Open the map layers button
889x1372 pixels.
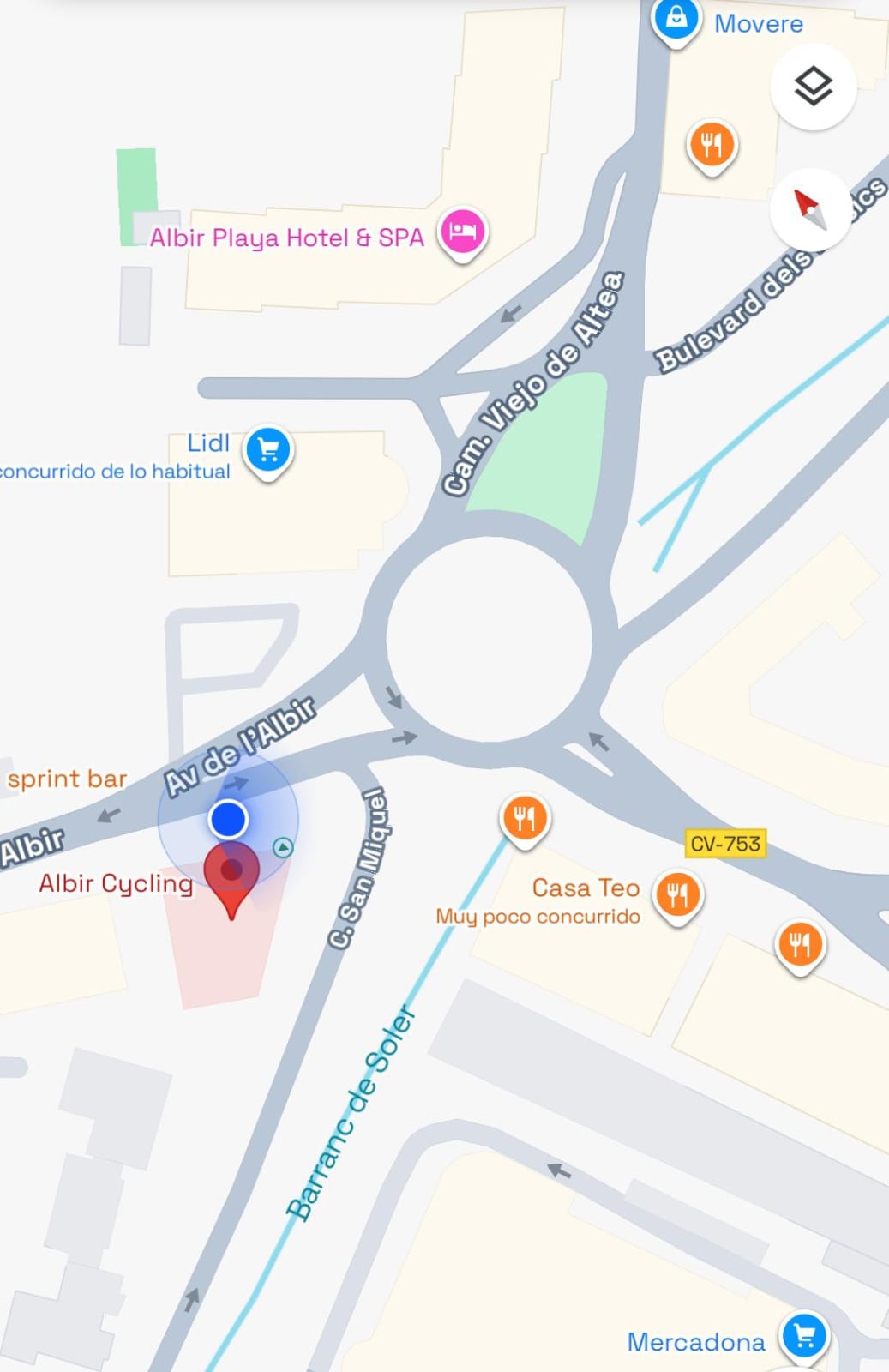click(x=813, y=86)
